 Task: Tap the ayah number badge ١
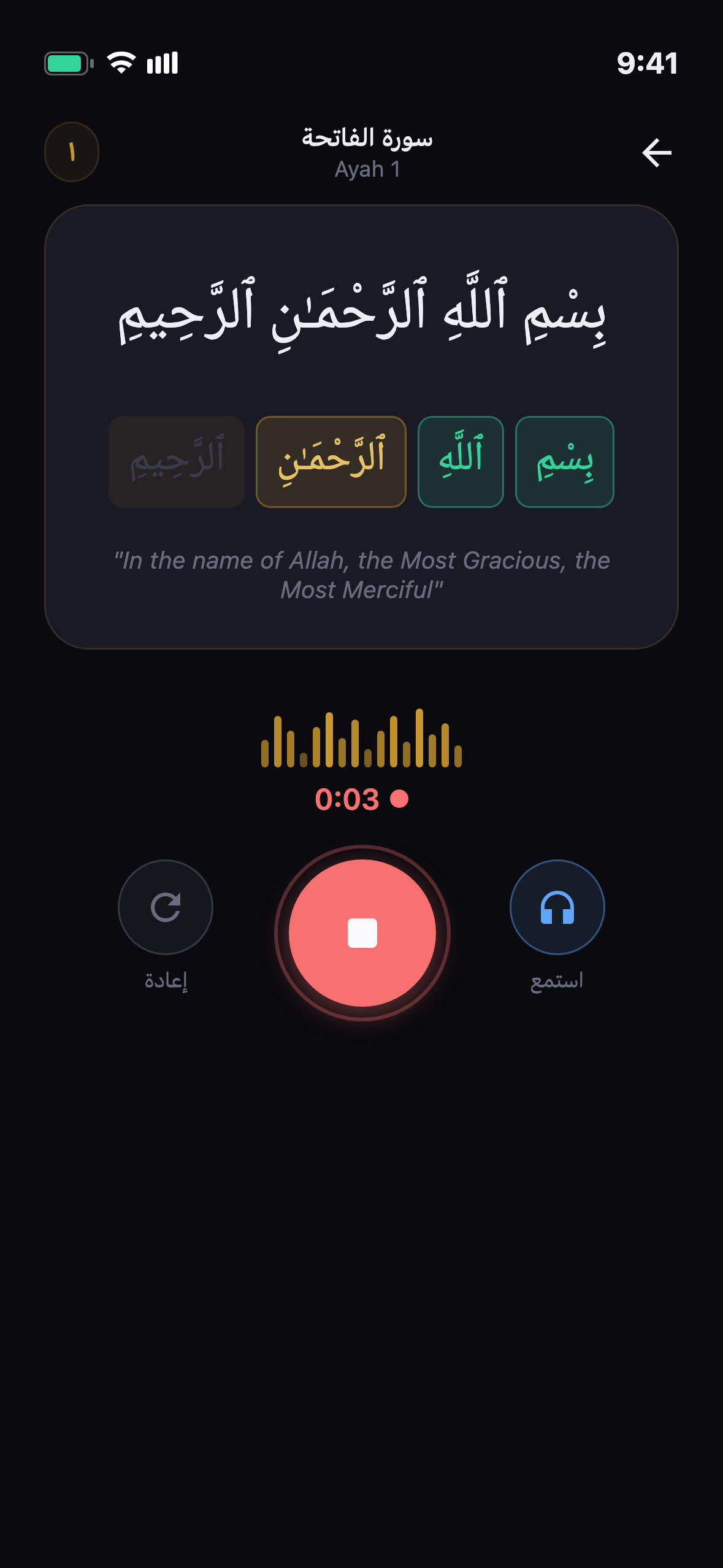[x=72, y=152]
